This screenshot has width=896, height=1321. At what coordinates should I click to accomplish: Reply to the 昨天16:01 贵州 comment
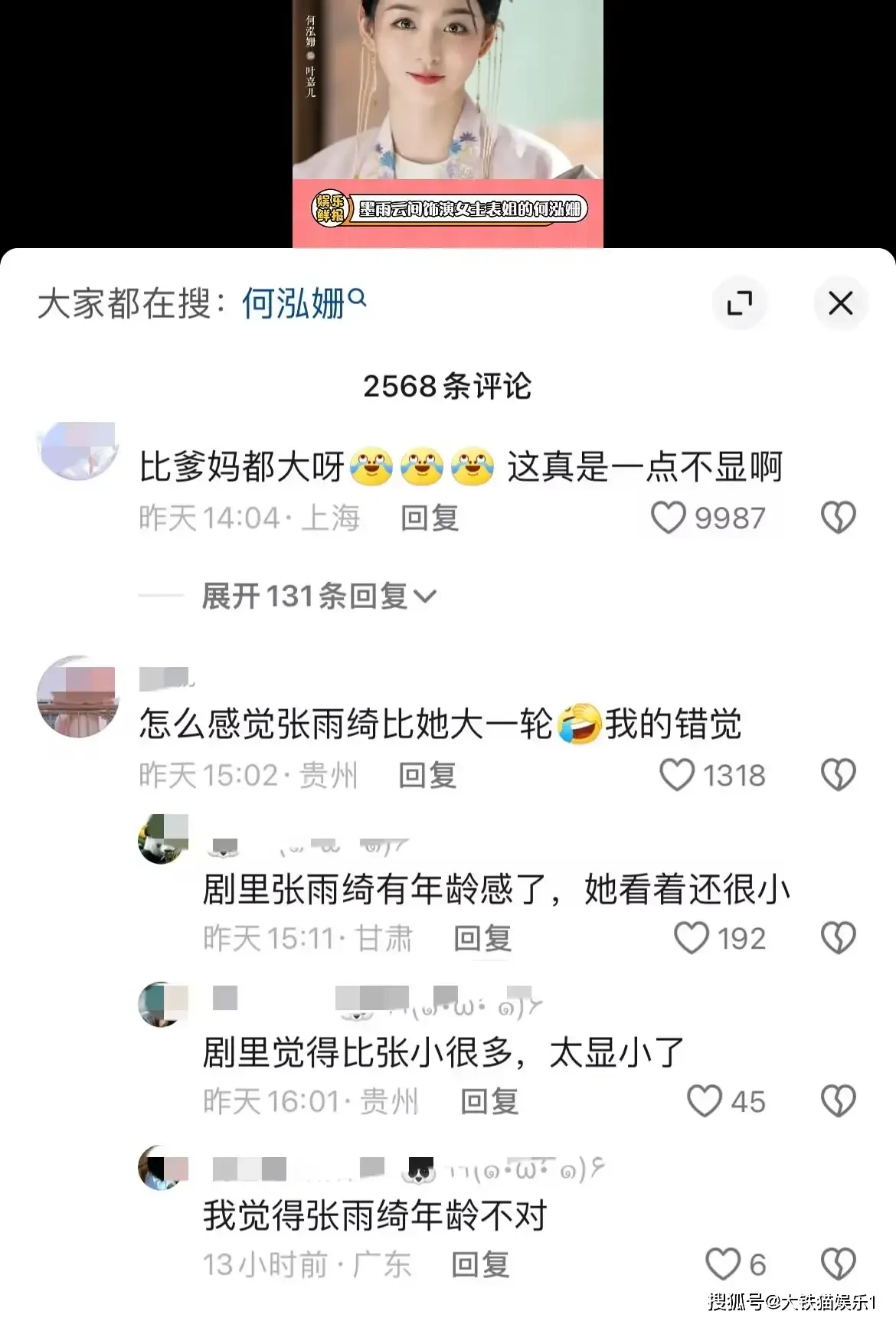[x=489, y=1102]
